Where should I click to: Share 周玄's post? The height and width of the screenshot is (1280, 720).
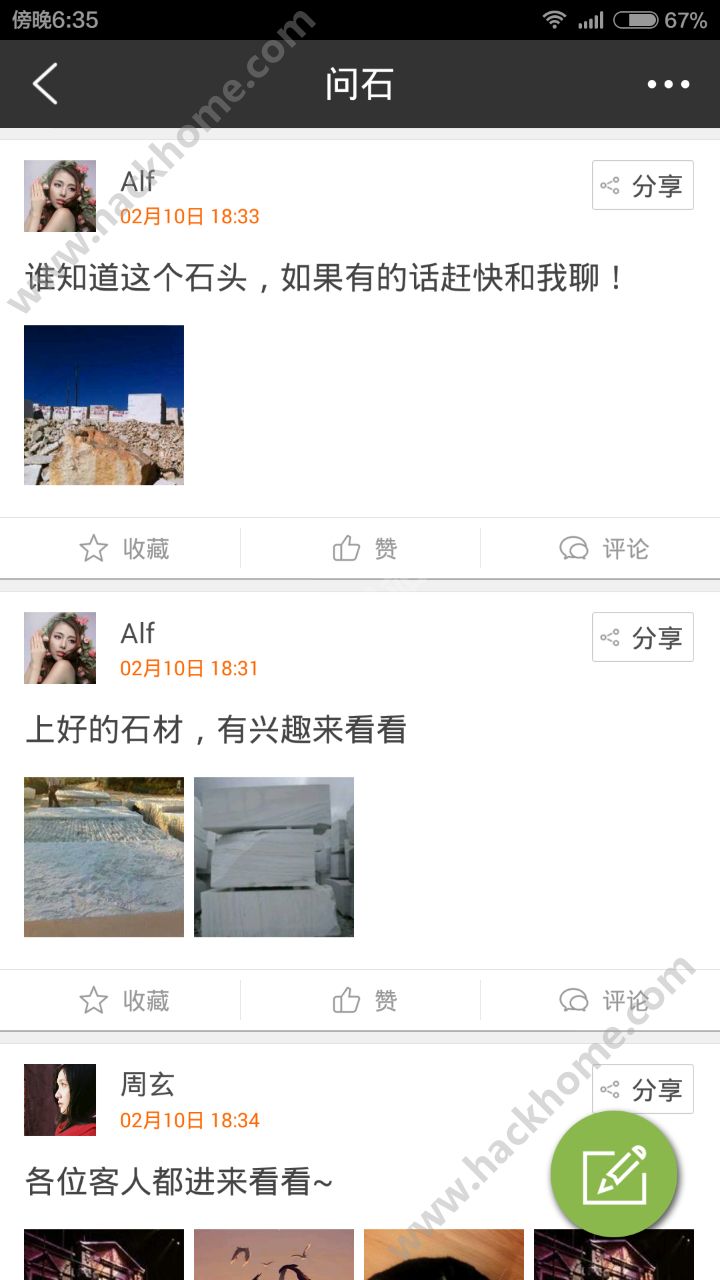(643, 1088)
